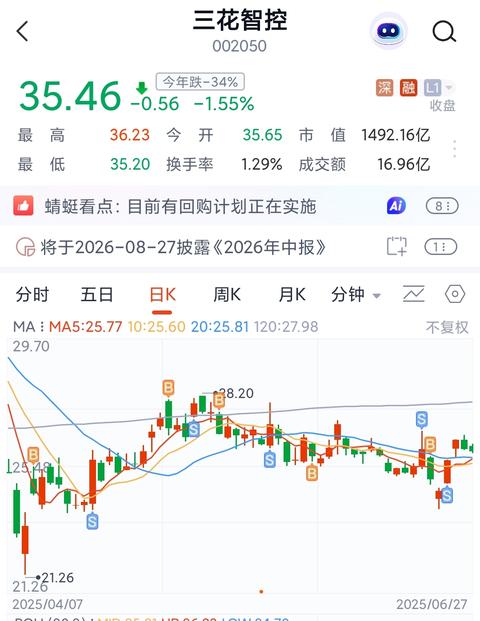Screen dimensions: 480x621
Task: Open the 8 items pill in 蜻蜓看点
Action: (442, 206)
